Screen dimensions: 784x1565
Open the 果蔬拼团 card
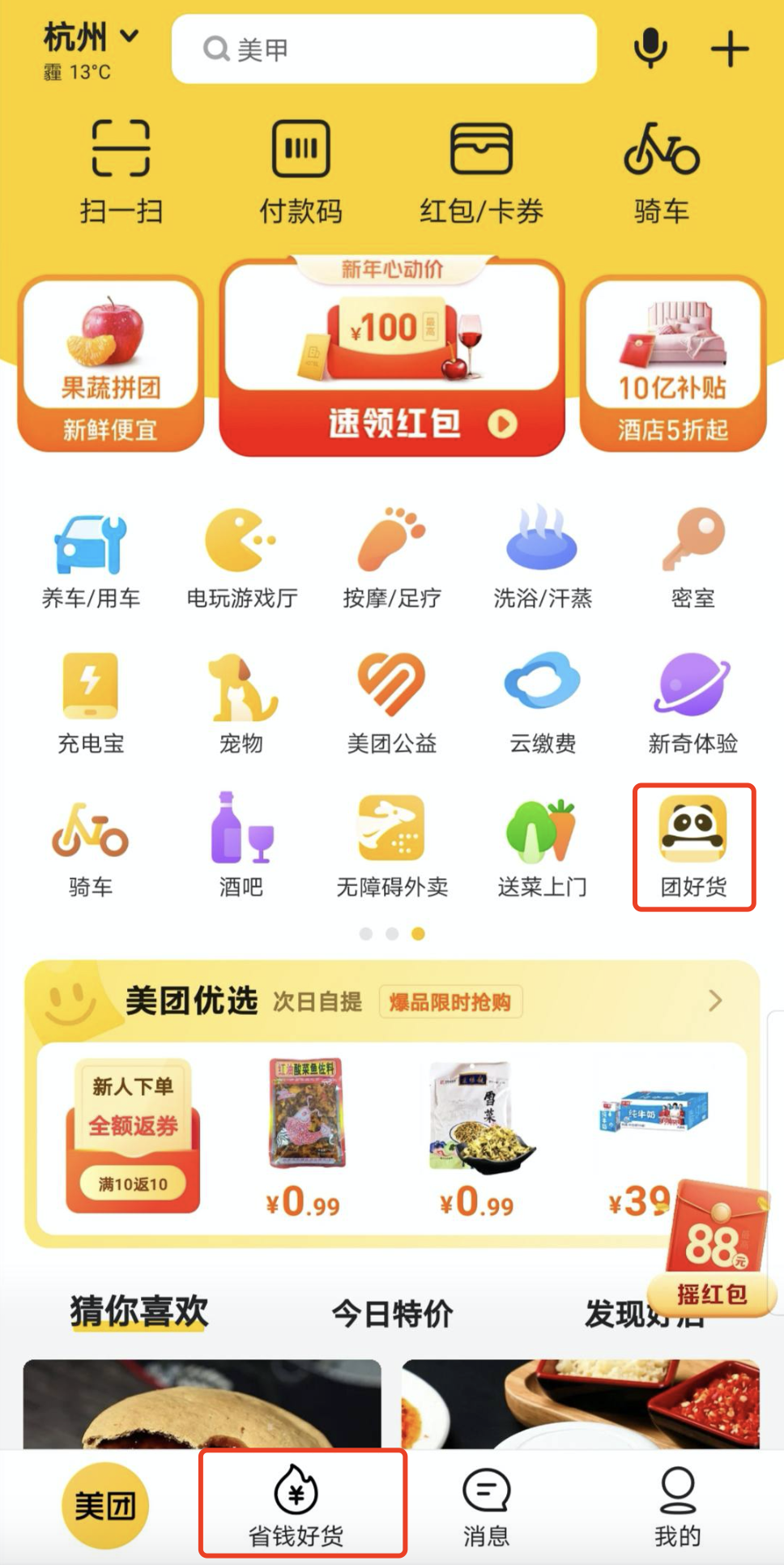click(111, 363)
